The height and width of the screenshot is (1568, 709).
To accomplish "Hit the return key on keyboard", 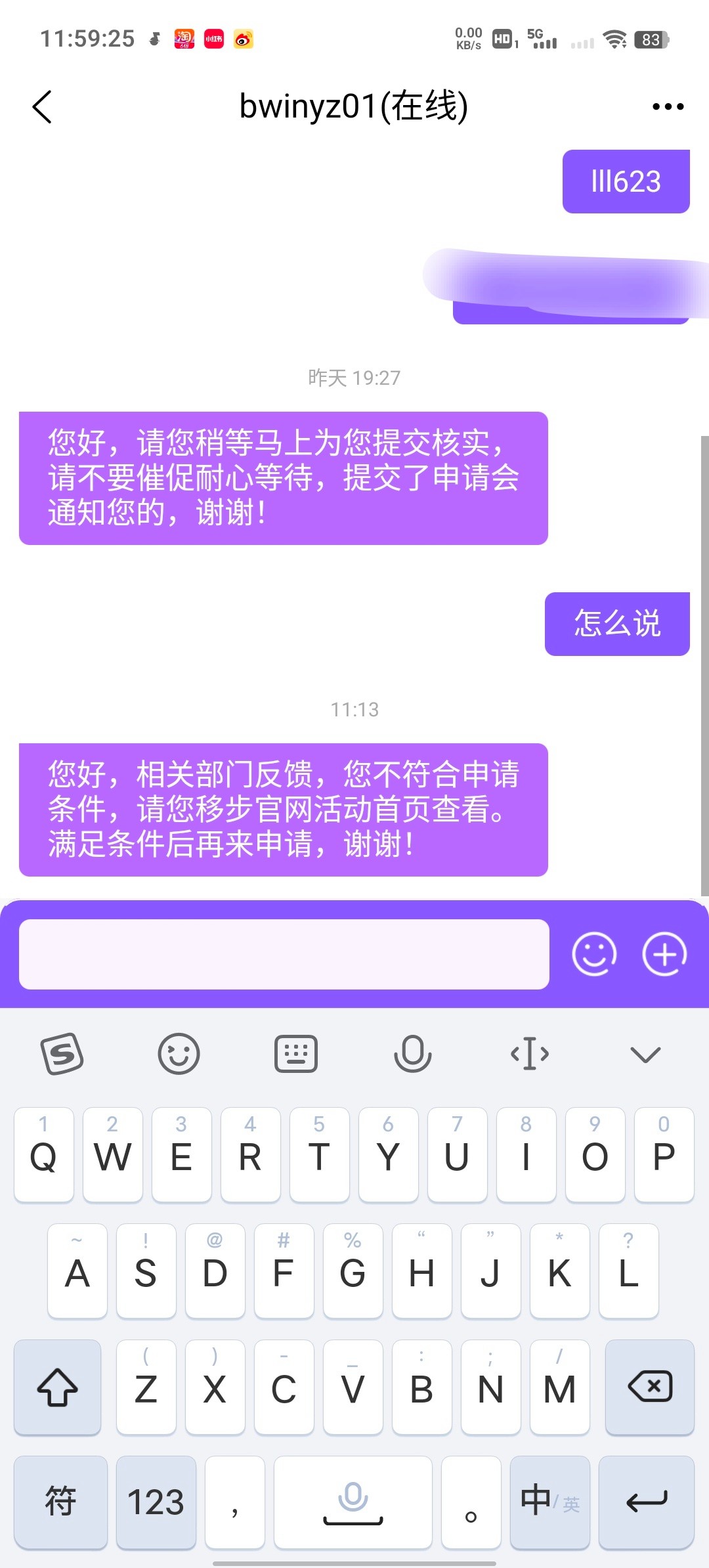I will [x=646, y=1502].
